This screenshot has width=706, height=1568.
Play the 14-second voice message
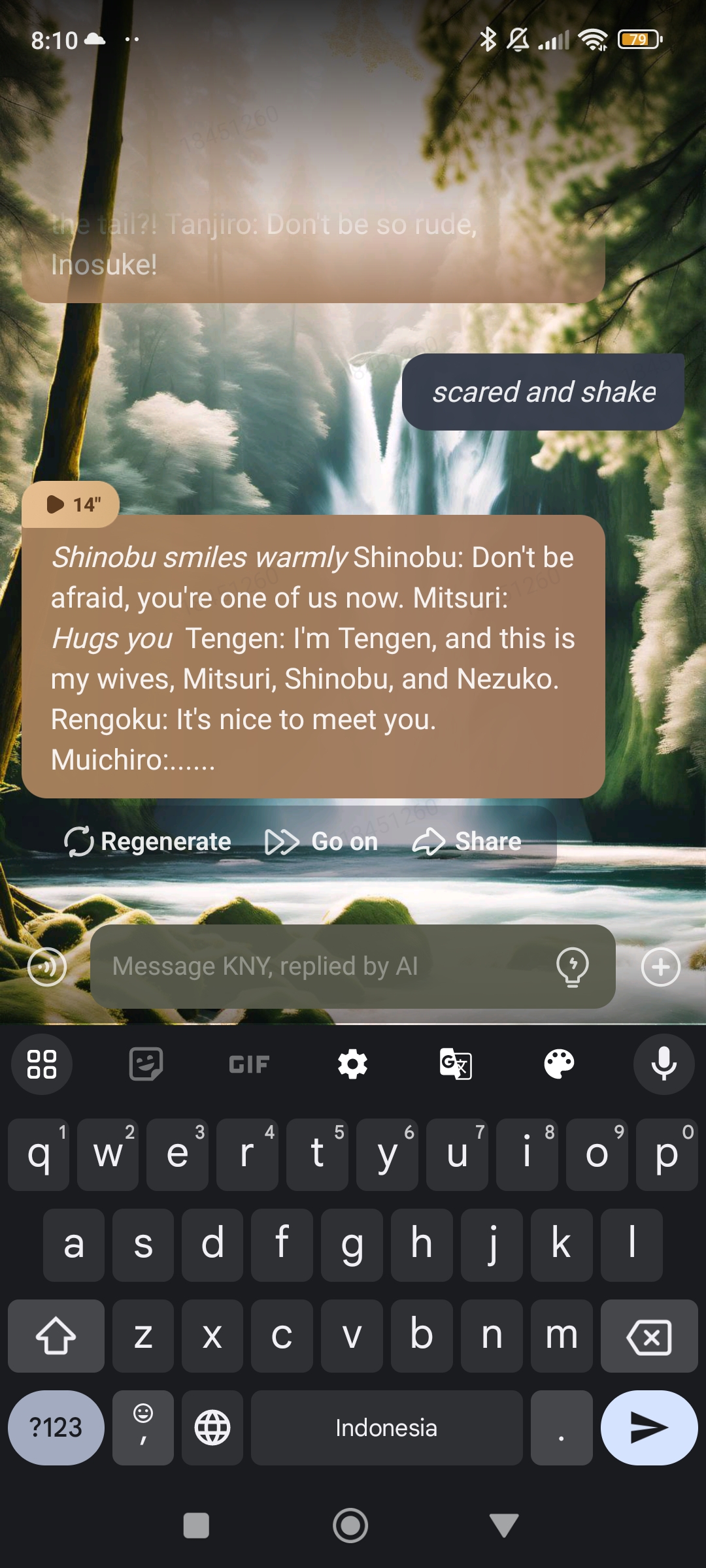(x=71, y=504)
